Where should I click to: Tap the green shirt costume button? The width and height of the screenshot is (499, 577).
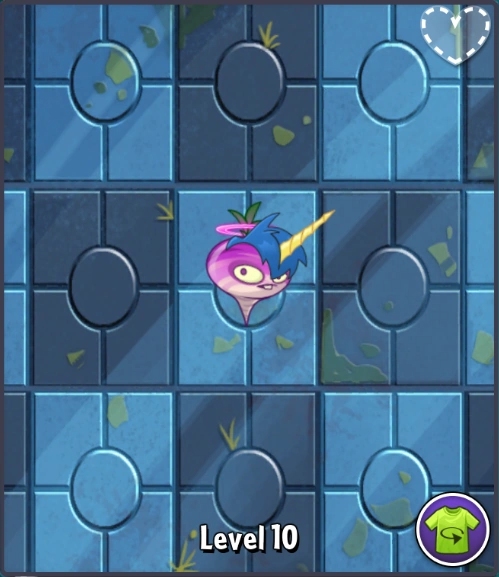coord(453,530)
